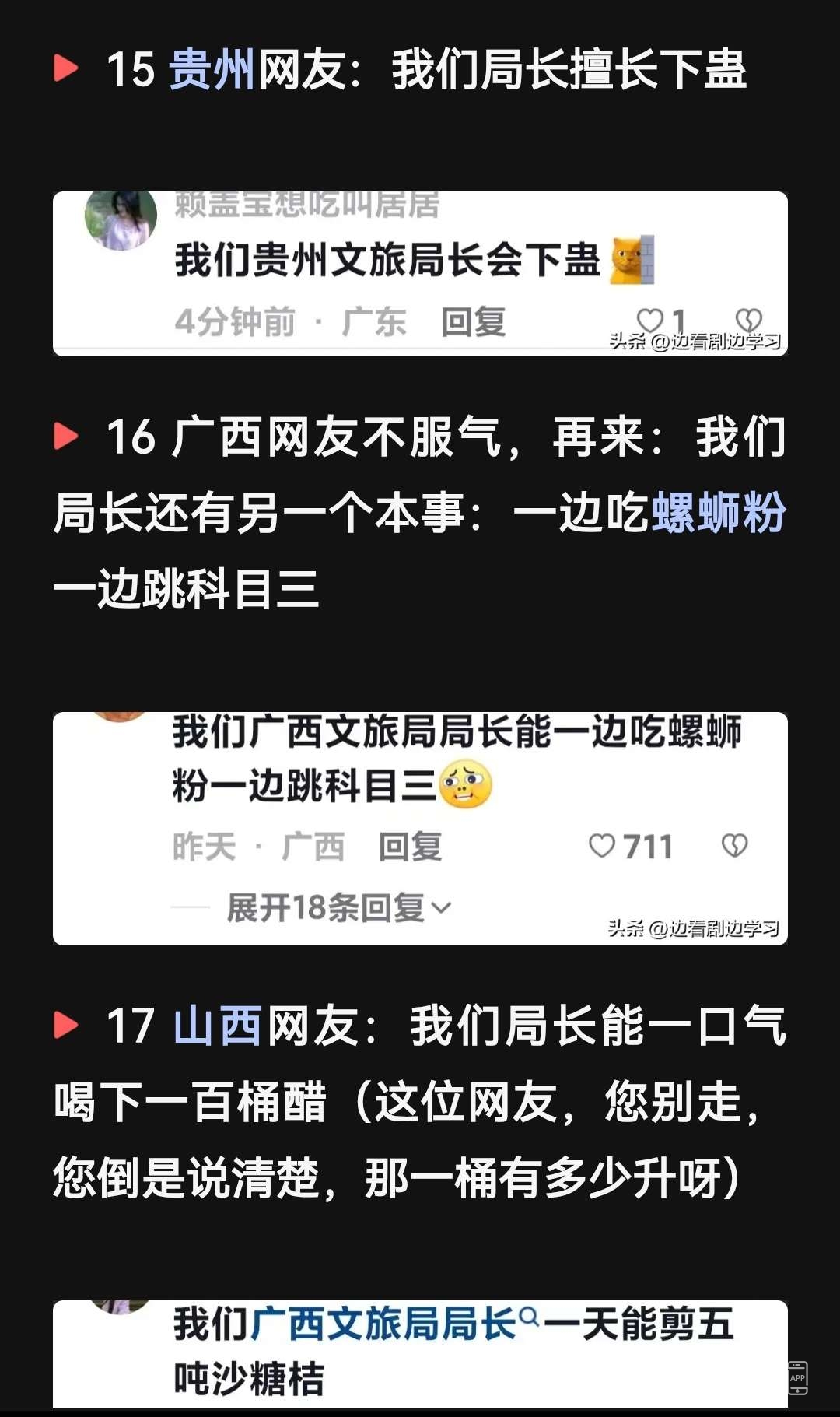Open the 山西 keyword link
The width and height of the screenshot is (840, 1417).
(217, 1026)
